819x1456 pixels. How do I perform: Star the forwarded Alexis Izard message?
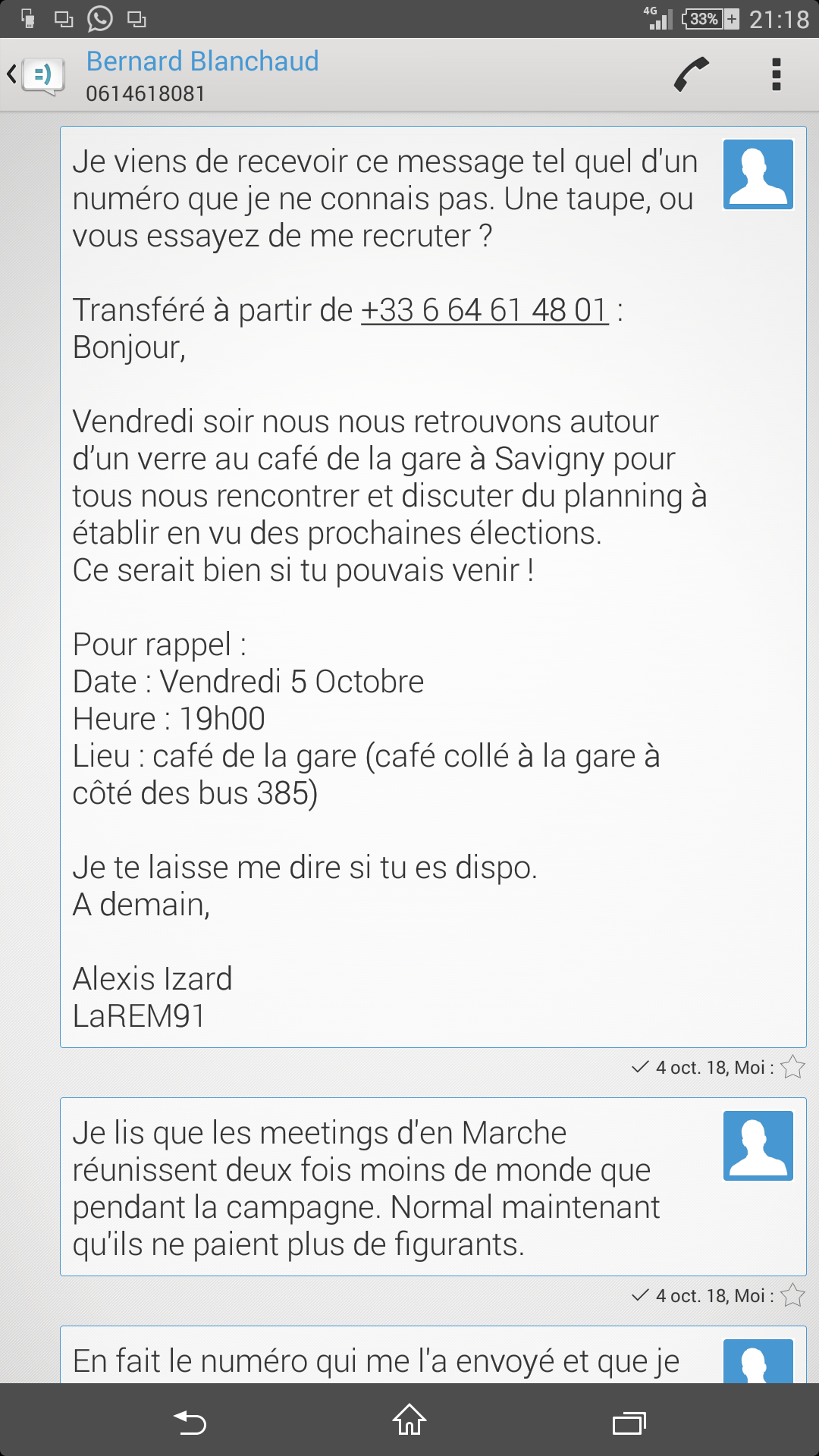[792, 1067]
